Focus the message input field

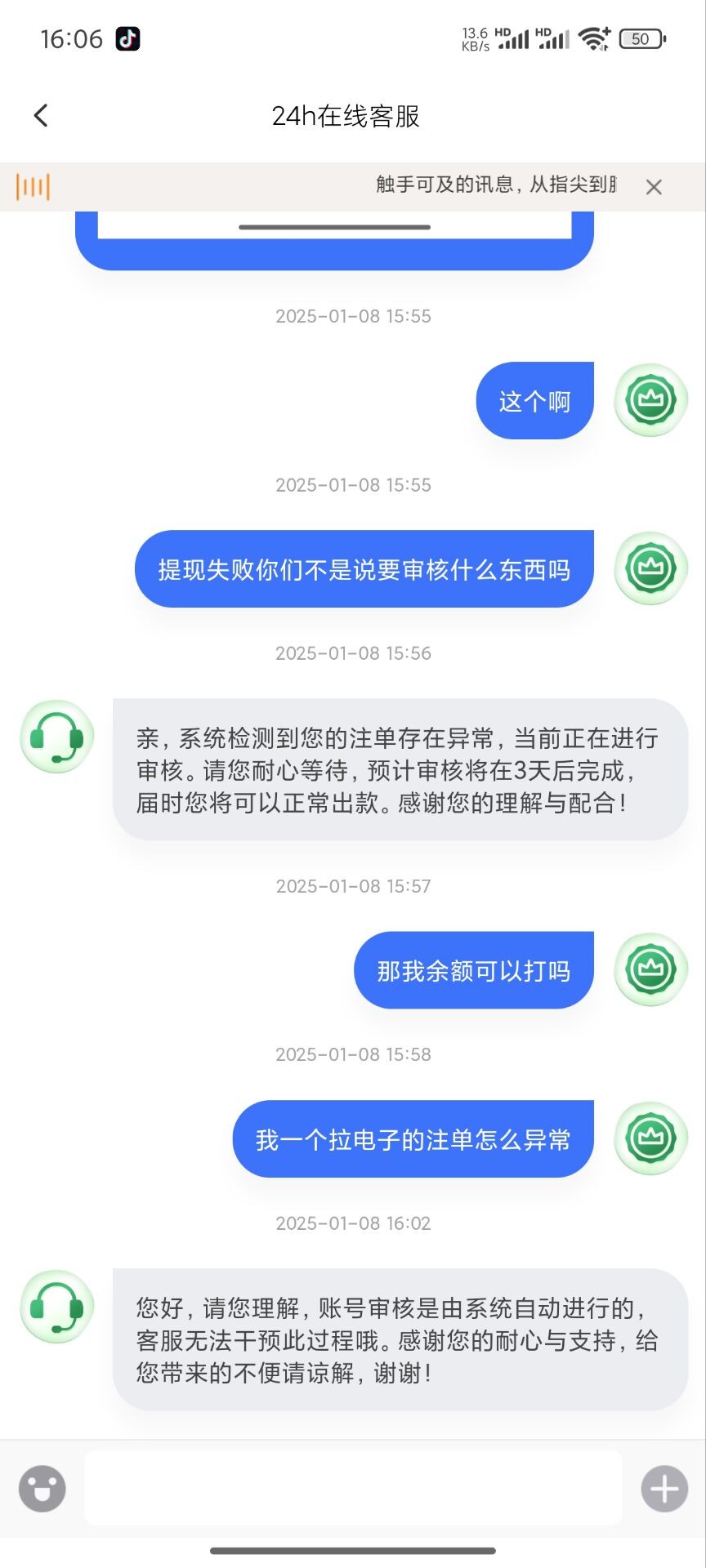click(x=353, y=1488)
